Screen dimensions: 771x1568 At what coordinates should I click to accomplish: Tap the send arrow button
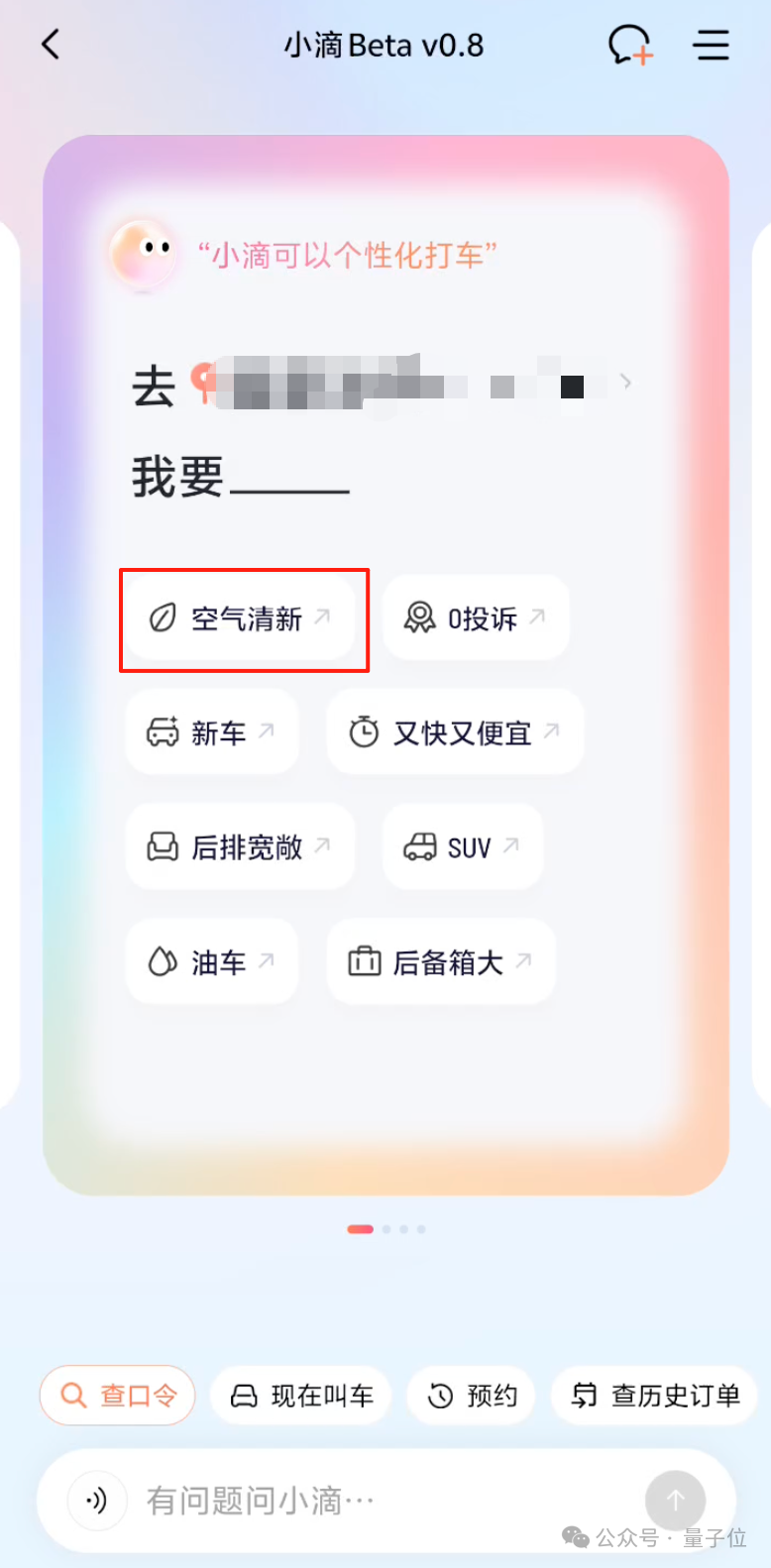pos(675,1501)
